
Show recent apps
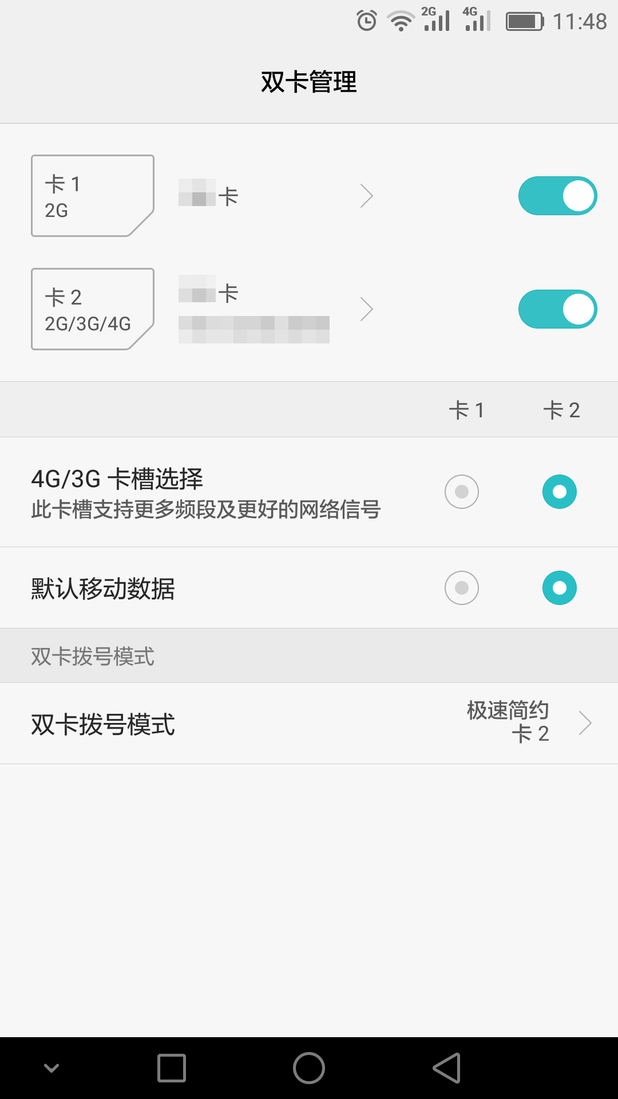[172, 1068]
